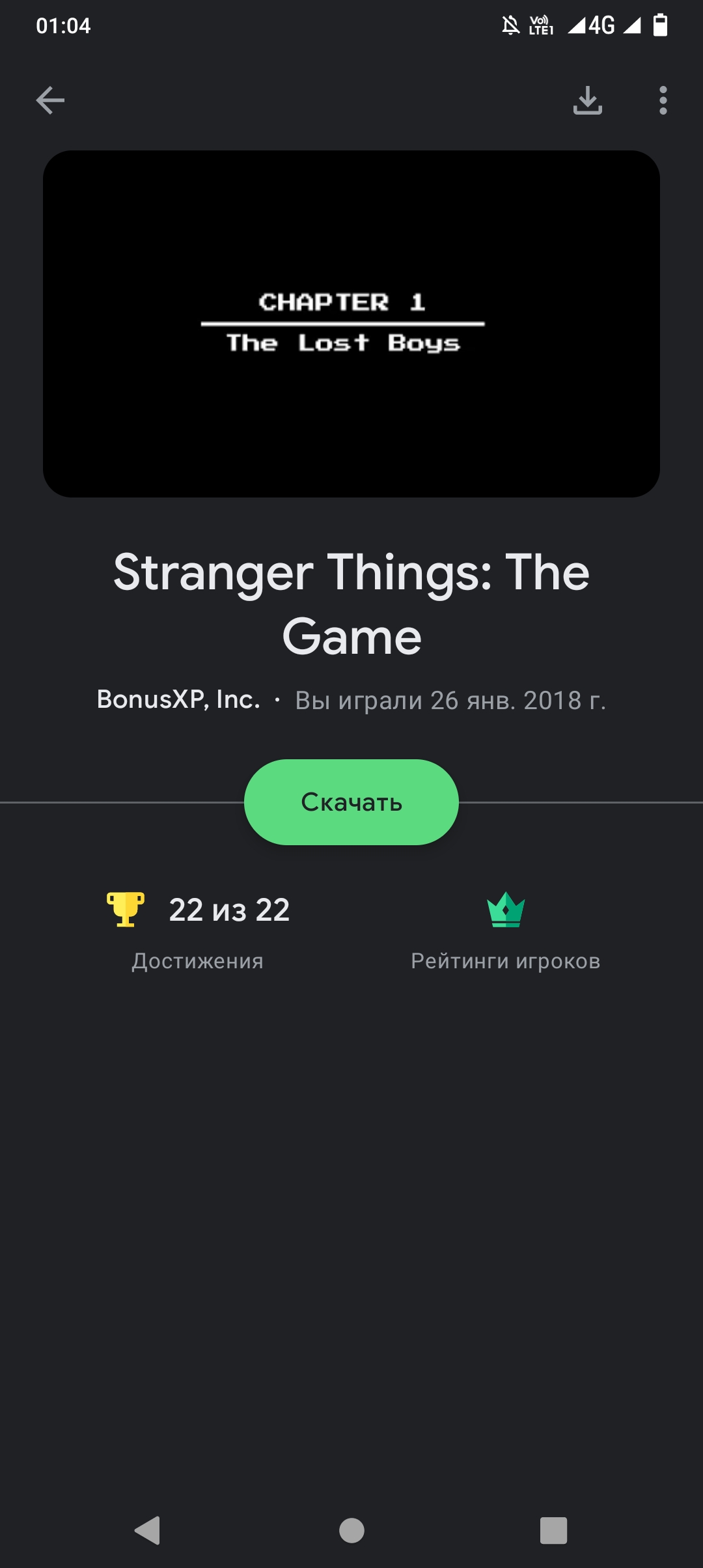Tap the green Скачать button
703x1568 pixels.
(x=351, y=802)
